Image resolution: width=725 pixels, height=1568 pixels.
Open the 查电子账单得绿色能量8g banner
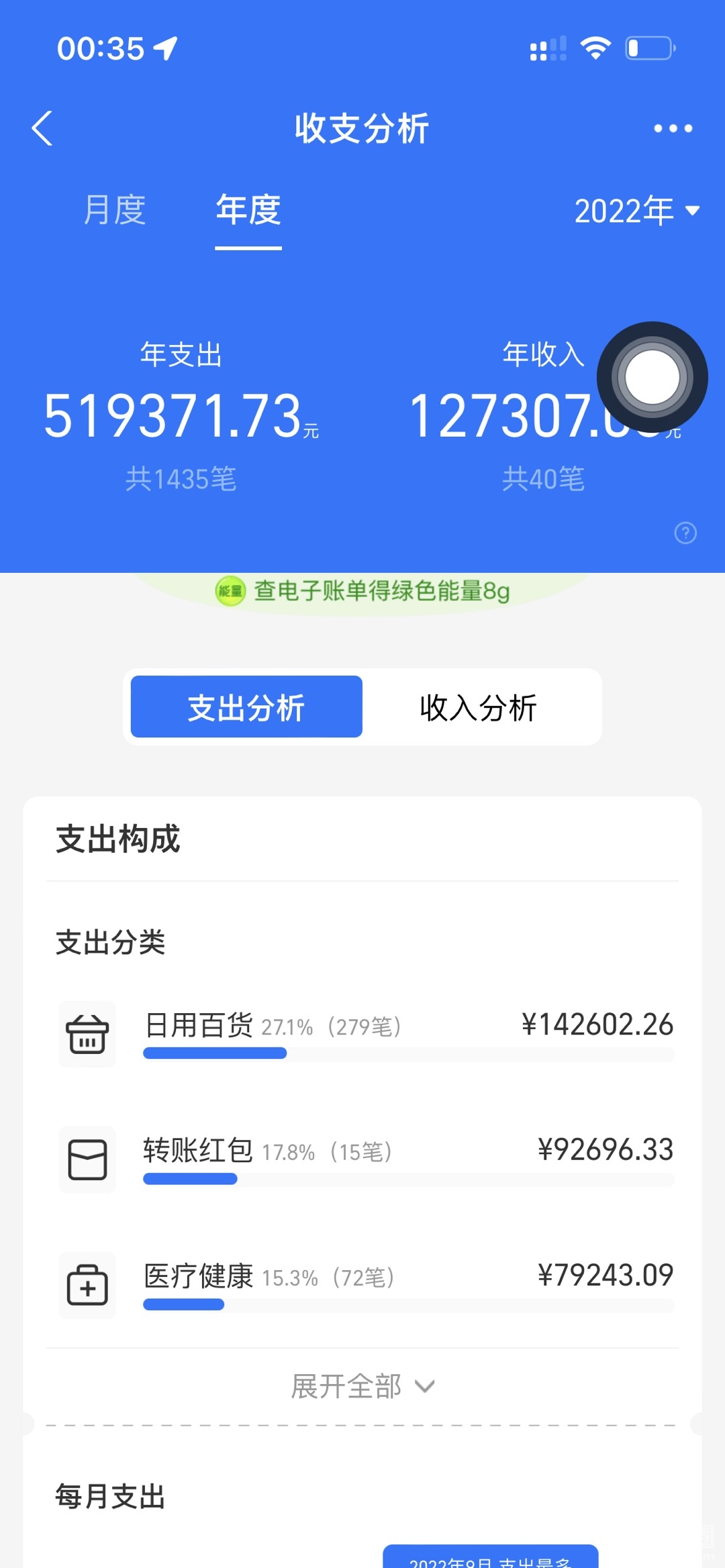(x=362, y=591)
